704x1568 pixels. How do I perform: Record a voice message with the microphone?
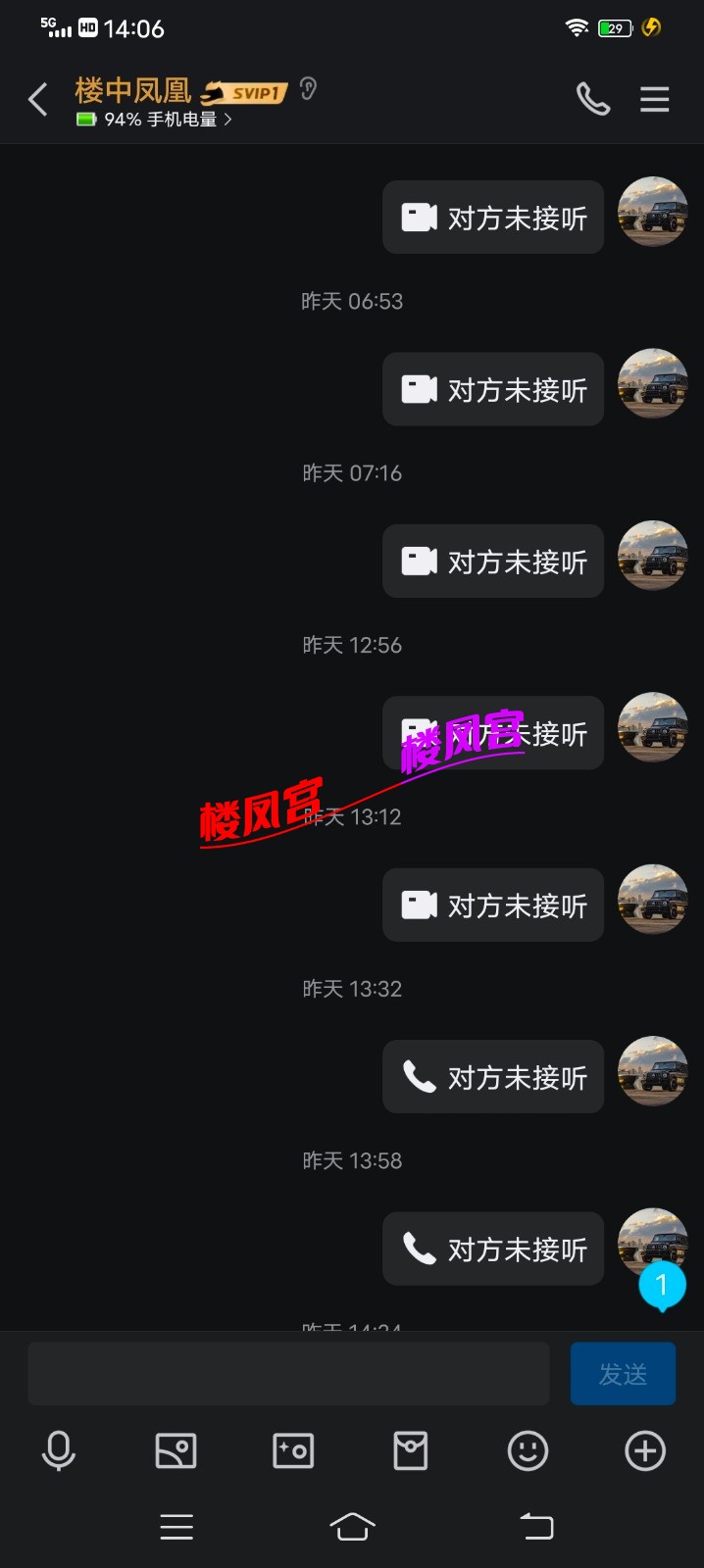tap(59, 1450)
